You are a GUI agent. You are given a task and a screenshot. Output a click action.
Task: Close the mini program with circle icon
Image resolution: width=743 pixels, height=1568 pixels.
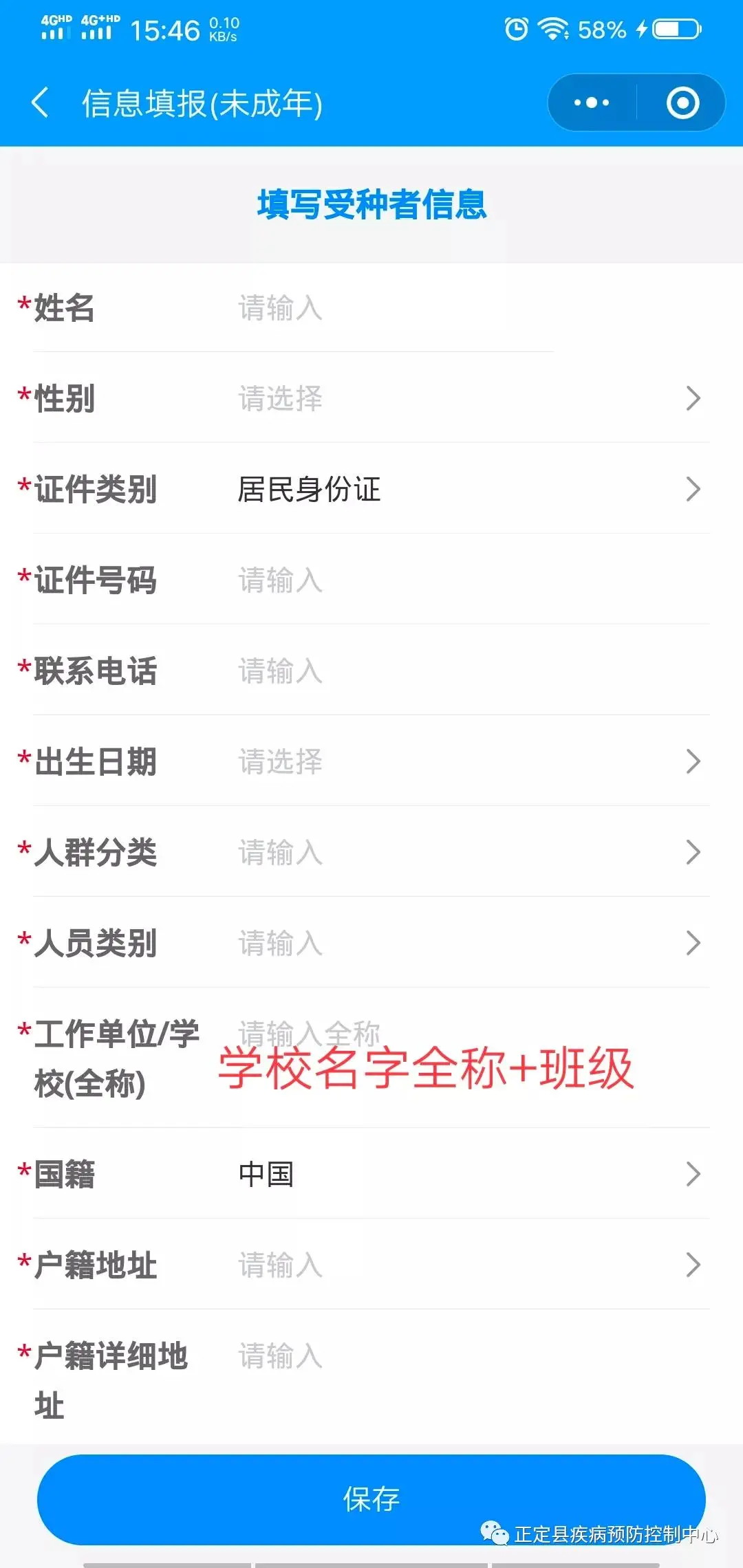pyautogui.click(x=682, y=103)
